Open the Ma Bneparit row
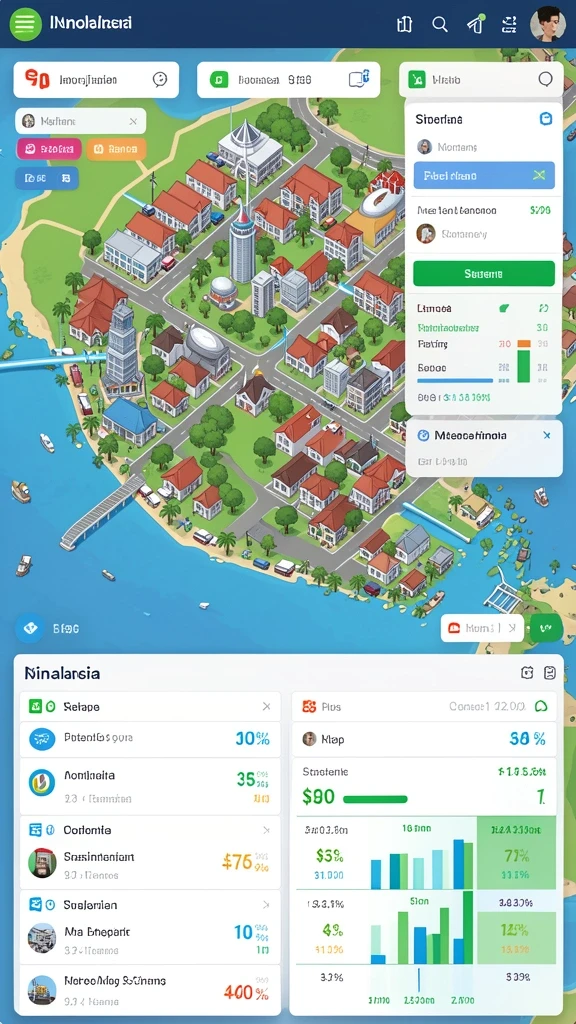The height and width of the screenshot is (1024, 576). coord(150,938)
